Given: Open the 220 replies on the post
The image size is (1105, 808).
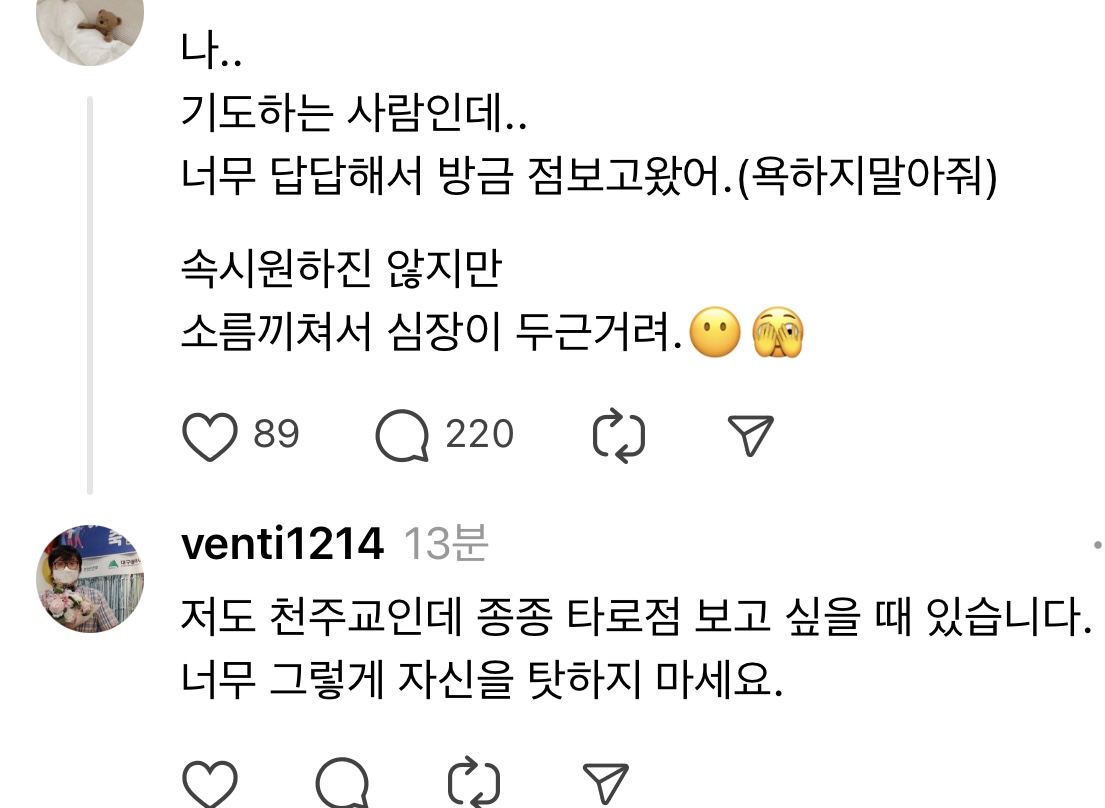Looking at the screenshot, I should pyautogui.click(x=403, y=436).
